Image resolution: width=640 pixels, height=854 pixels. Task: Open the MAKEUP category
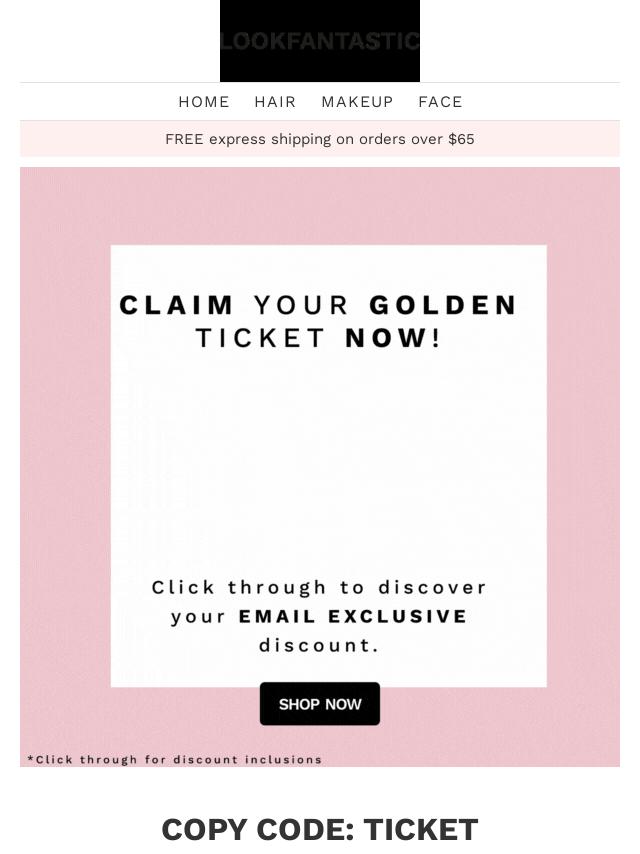[357, 102]
